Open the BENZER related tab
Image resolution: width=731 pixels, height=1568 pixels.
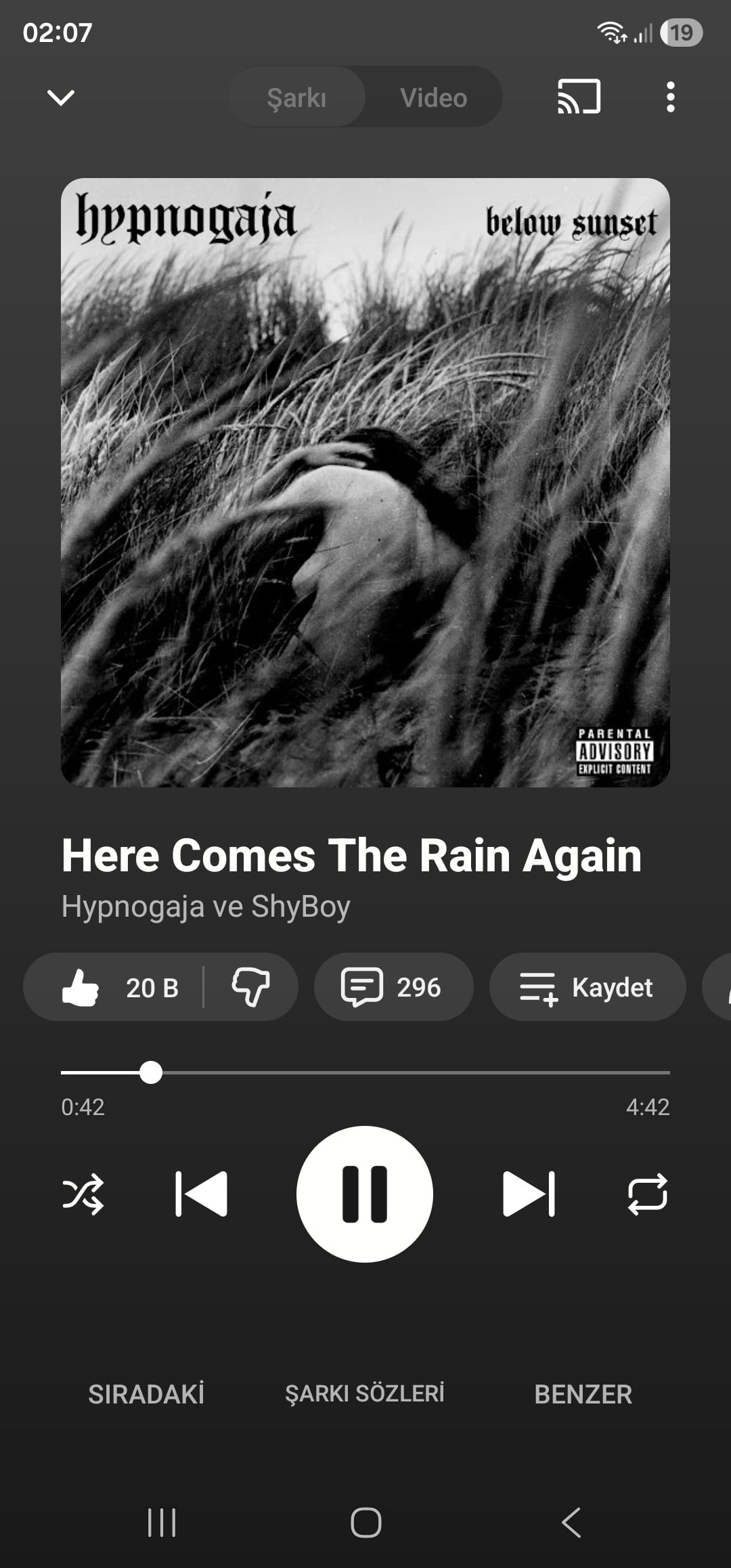[x=583, y=1395]
